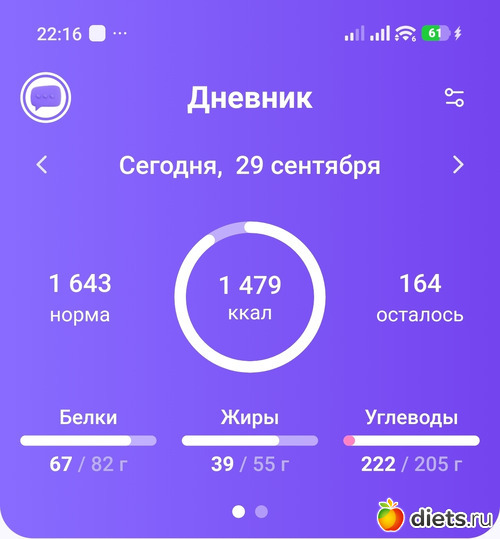Go to the previous day
This screenshot has height=539, width=500.
click(x=42, y=165)
